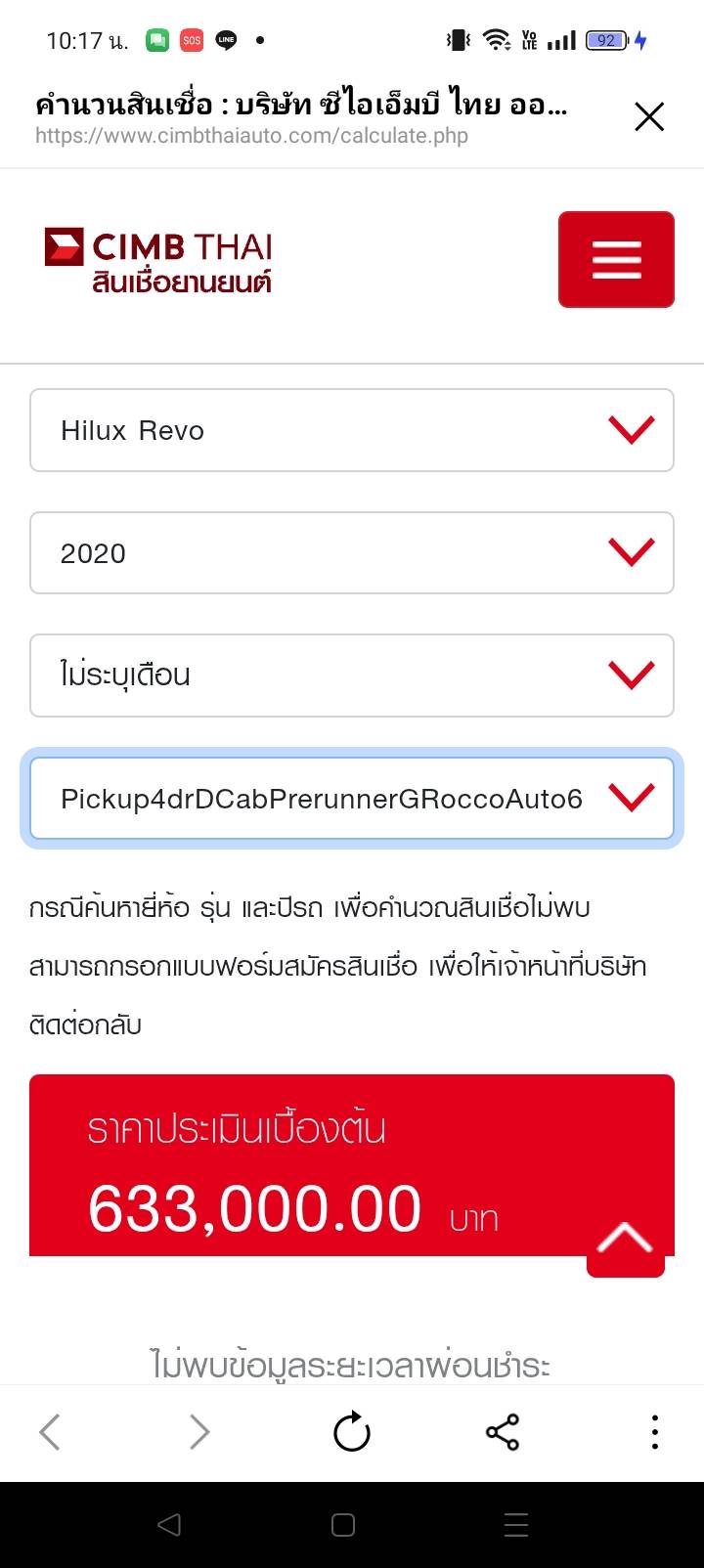This screenshot has height=1568, width=704.
Task: Go back to the previous web page
Action: (x=50, y=1432)
